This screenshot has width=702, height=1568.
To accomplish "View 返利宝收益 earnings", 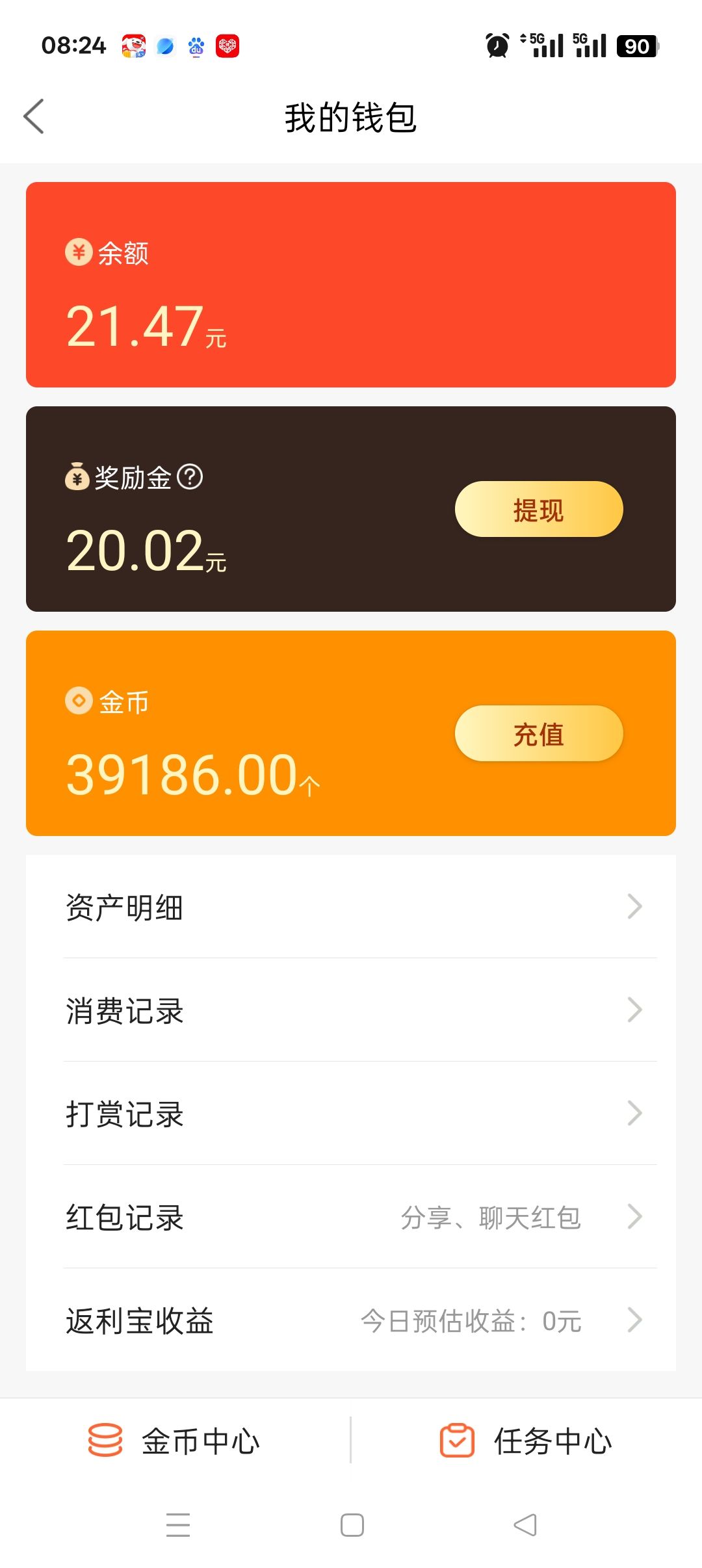I will tap(351, 1320).
